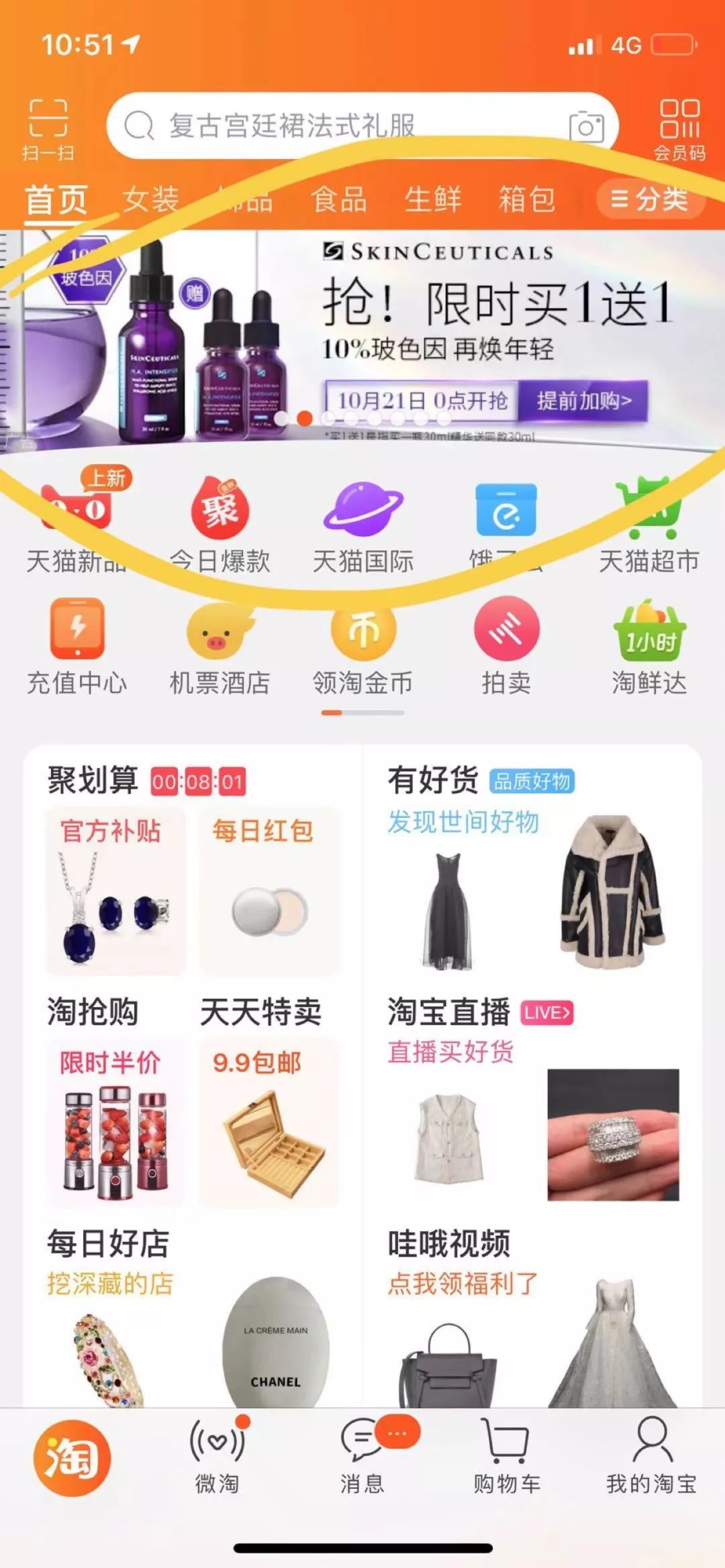Open 淘宝直播 live section
The image size is (725, 1568).
(448, 1012)
